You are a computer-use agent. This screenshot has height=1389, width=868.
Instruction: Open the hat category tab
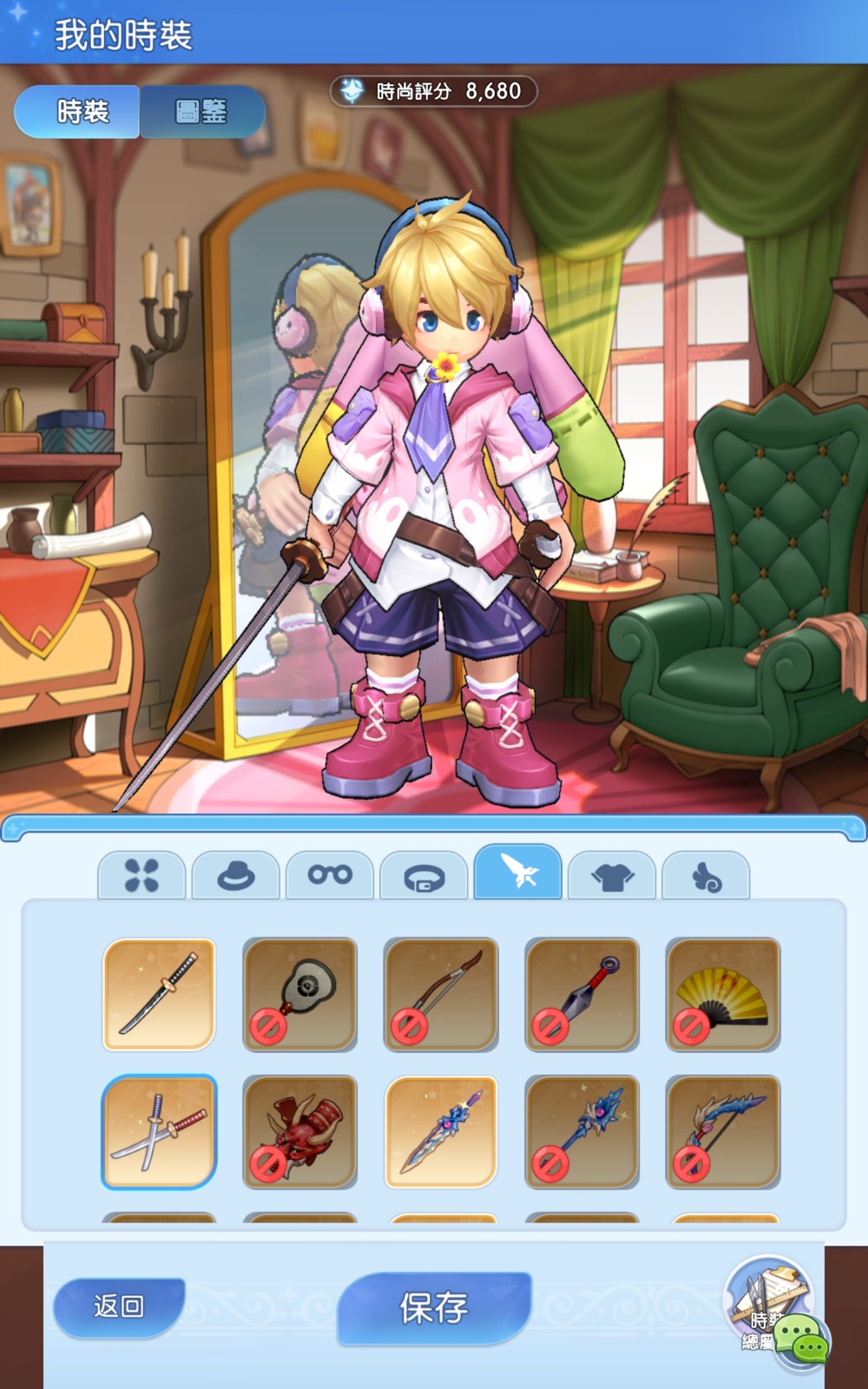pyautogui.click(x=235, y=875)
